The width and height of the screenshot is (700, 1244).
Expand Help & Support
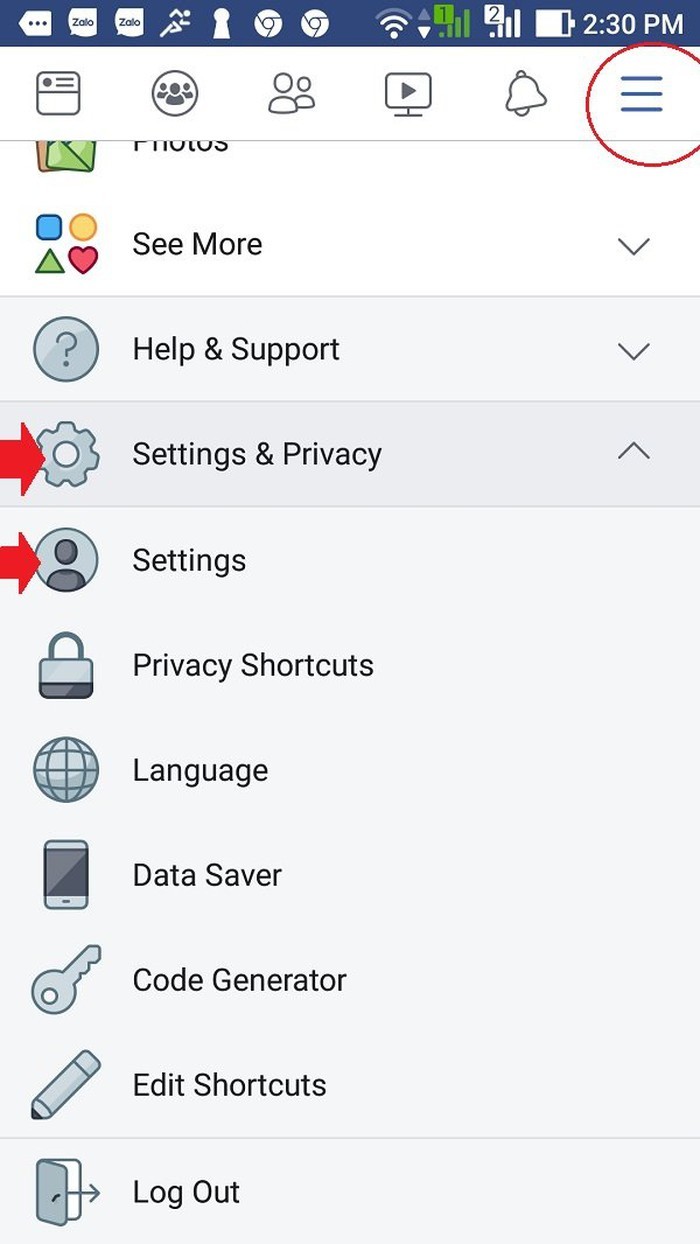click(x=350, y=350)
